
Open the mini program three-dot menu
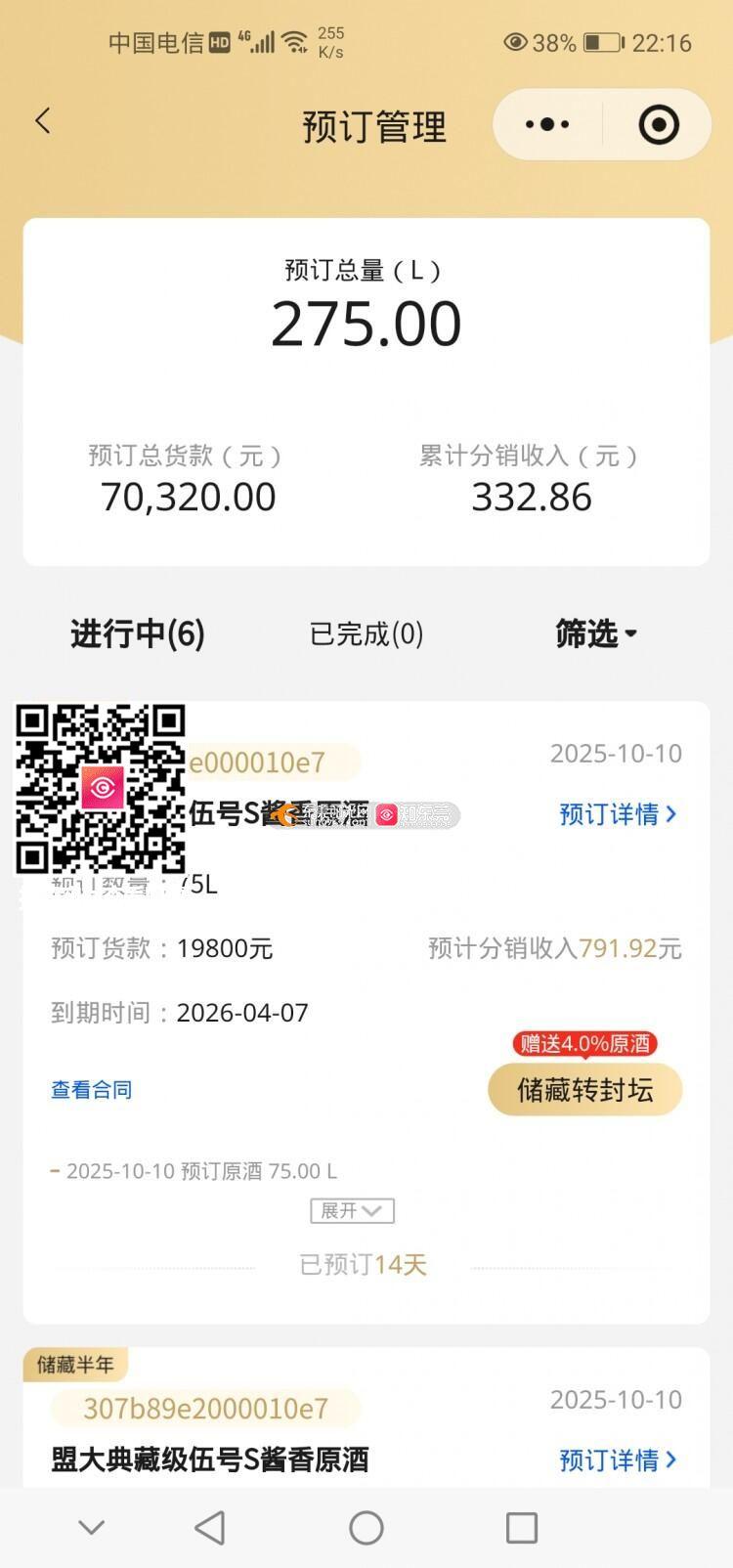pos(547,125)
